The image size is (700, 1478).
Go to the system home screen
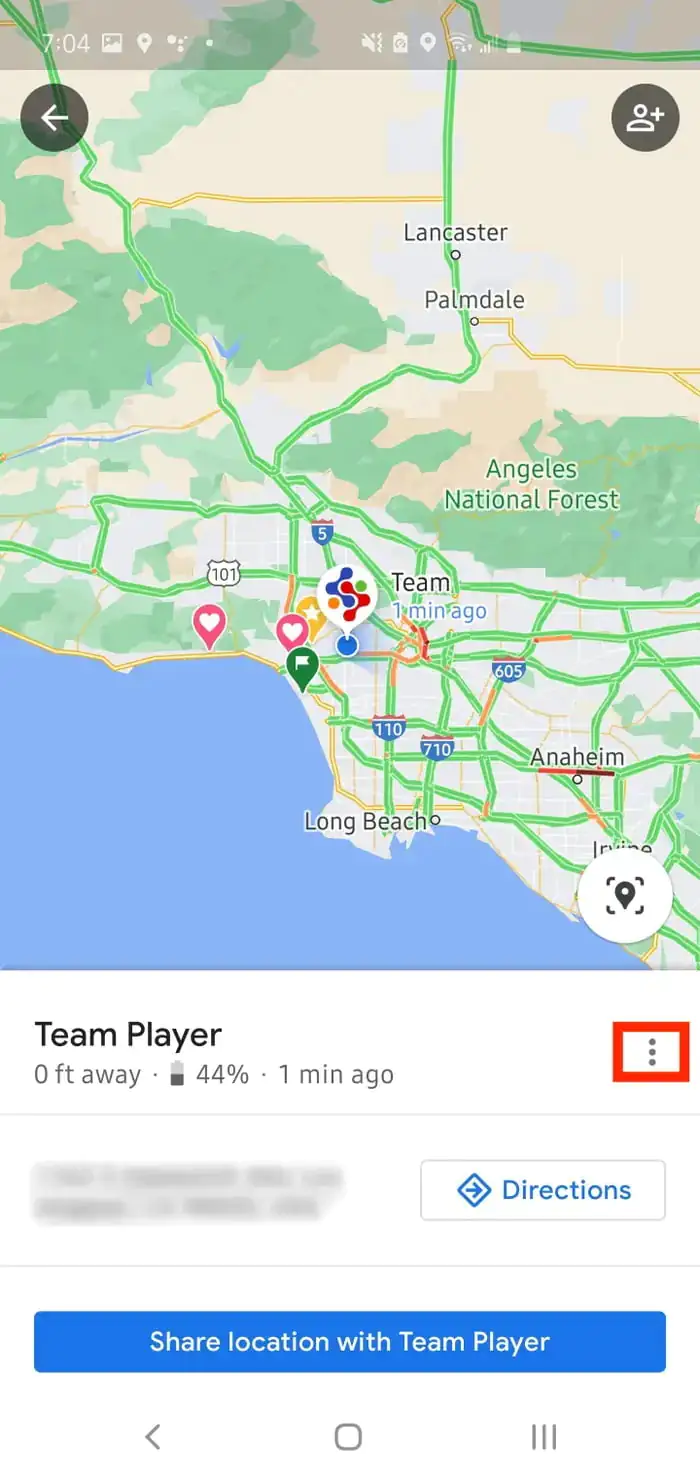(348, 1437)
